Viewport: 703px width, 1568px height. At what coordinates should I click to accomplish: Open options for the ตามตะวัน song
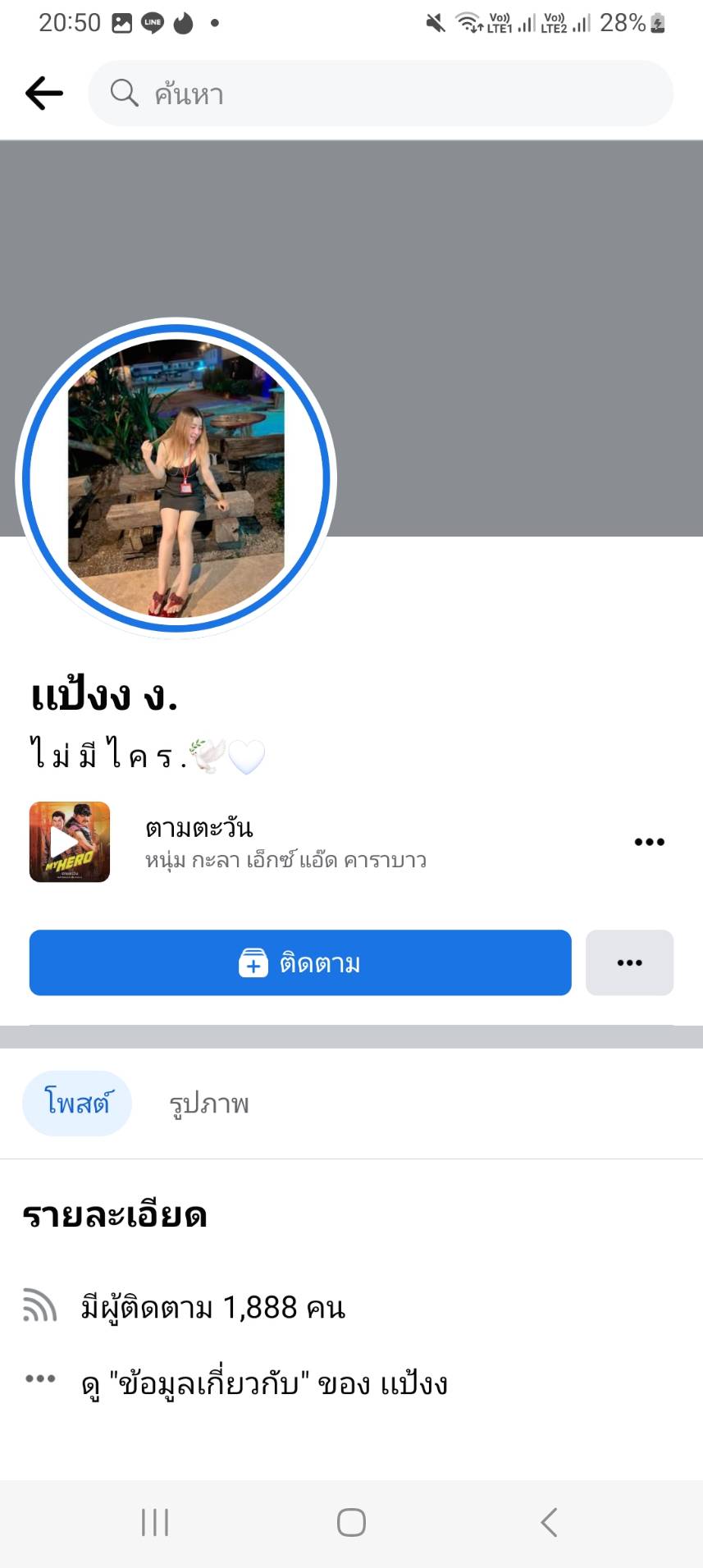pyautogui.click(x=649, y=842)
